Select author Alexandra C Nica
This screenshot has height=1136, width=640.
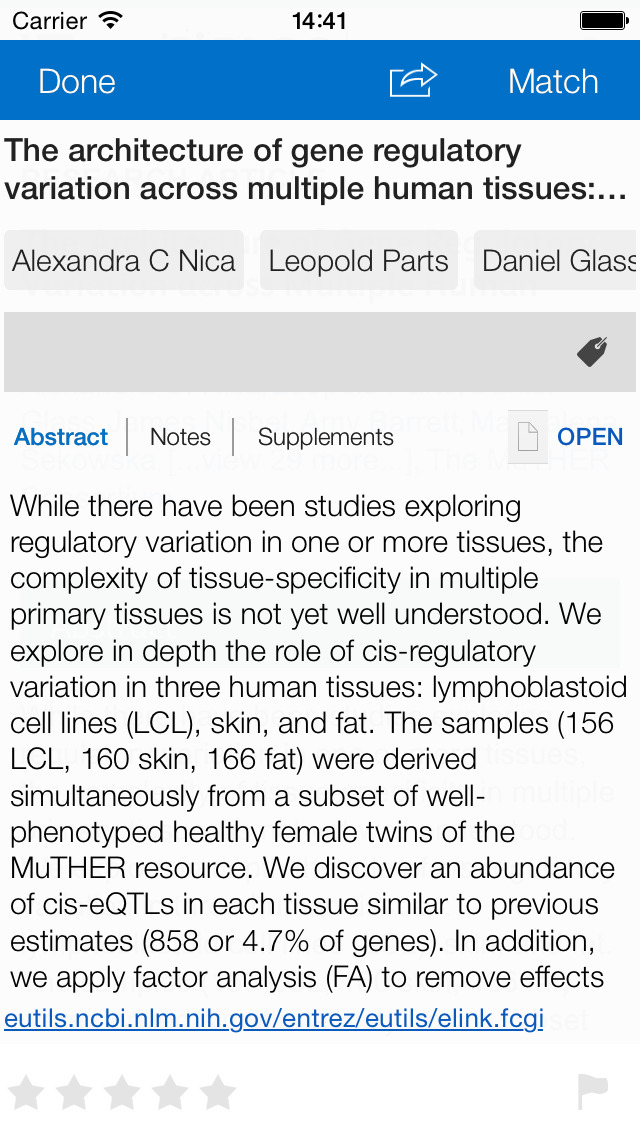[124, 261]
